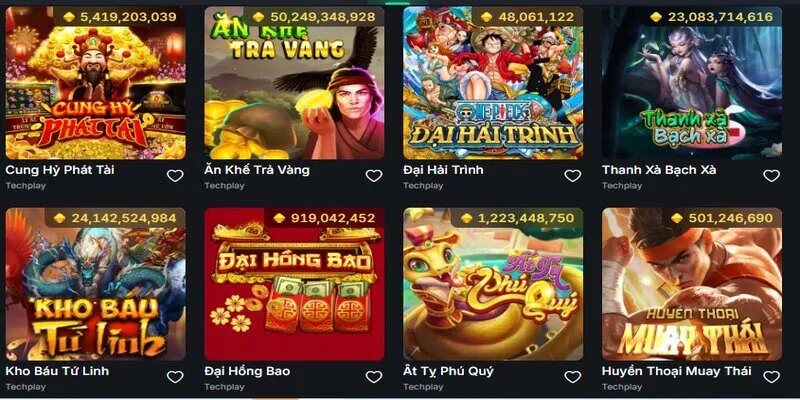Image resolution: width=800 pixels, height=400 pixels.
Task: Tap the heart beside Đại Hồng Bao
Action: pyautogui.click(x=374, y=377)
